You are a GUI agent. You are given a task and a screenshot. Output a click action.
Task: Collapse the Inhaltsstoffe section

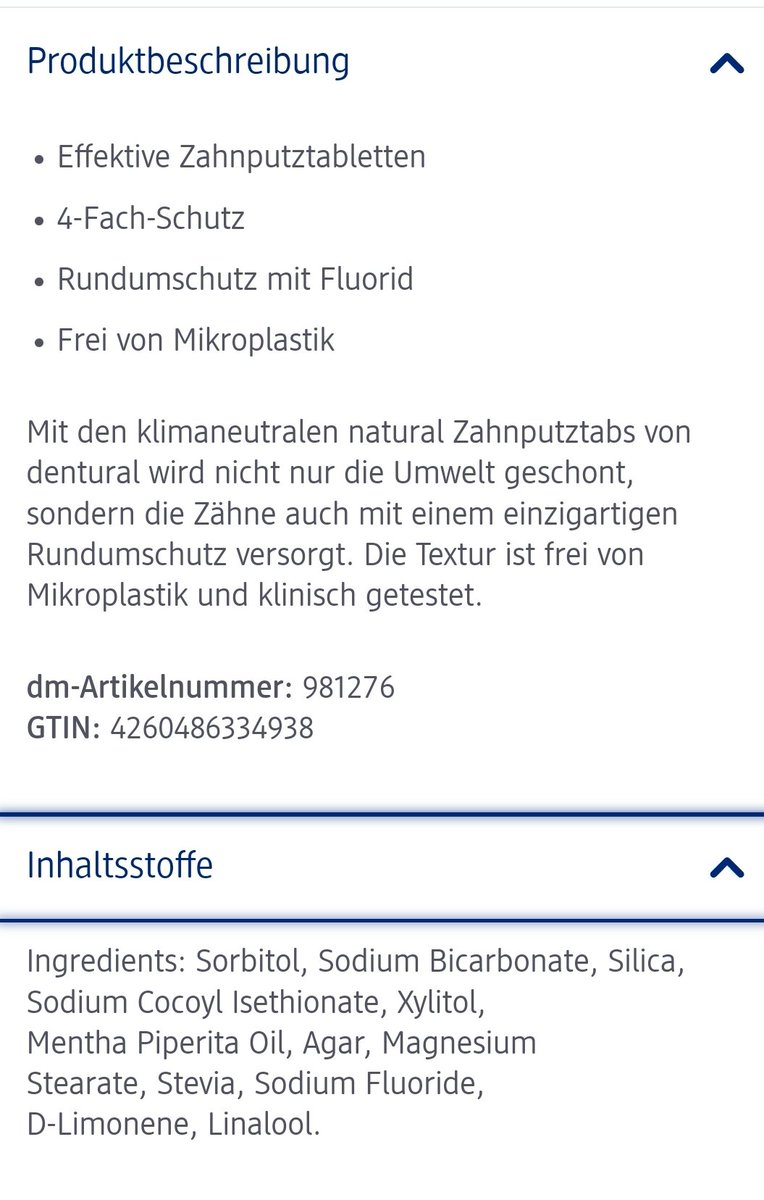click(726, 867)
